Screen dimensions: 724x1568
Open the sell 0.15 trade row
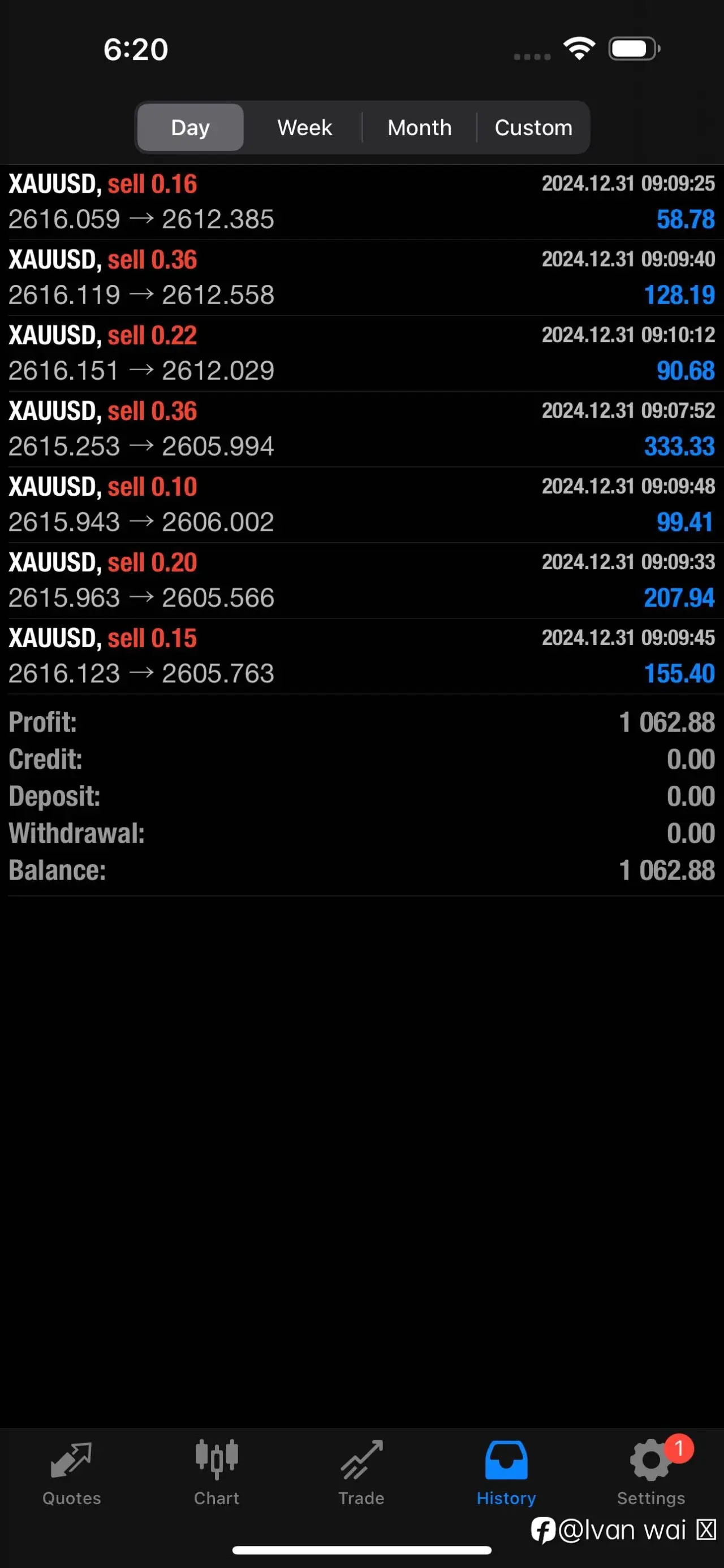pos(361,656)
